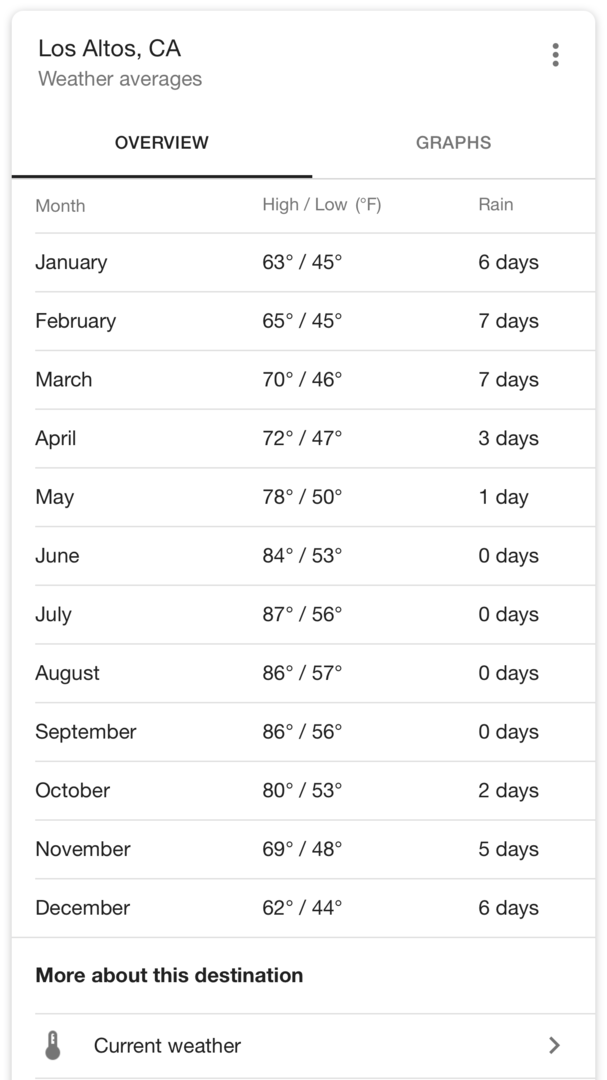This screenshot has width=607, height=1080.
Task: Switch to the Graphs tab
Action: coord(453,143)
